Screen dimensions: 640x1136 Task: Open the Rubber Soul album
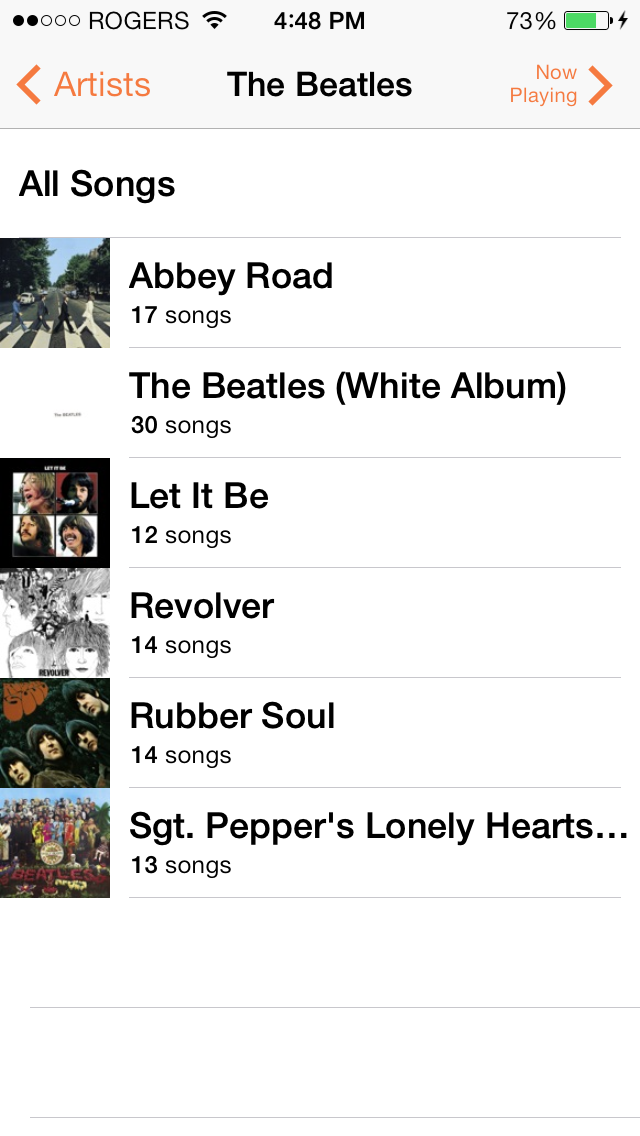(x=320, y=732)
